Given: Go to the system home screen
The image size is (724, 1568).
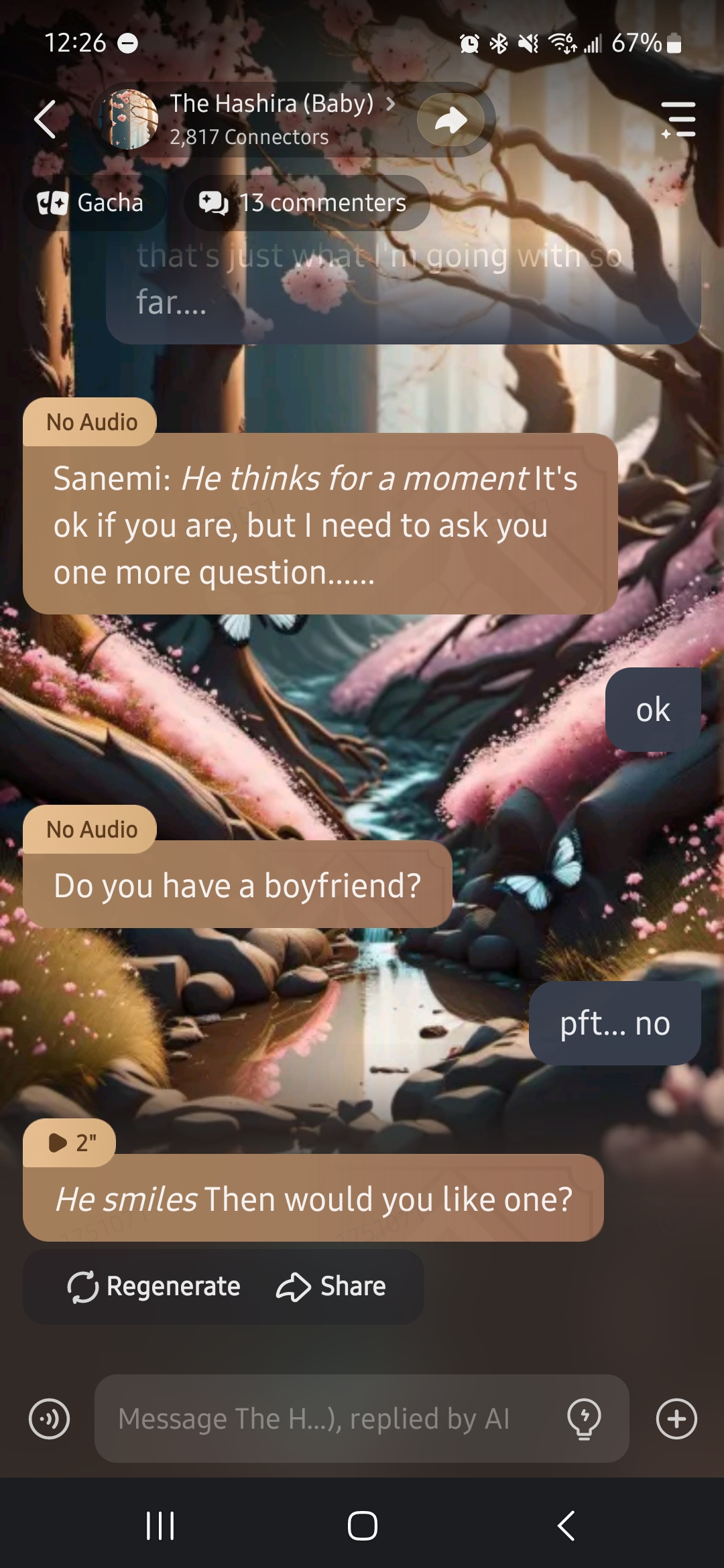Looking at the screenshot, I should pos(362,1526).
